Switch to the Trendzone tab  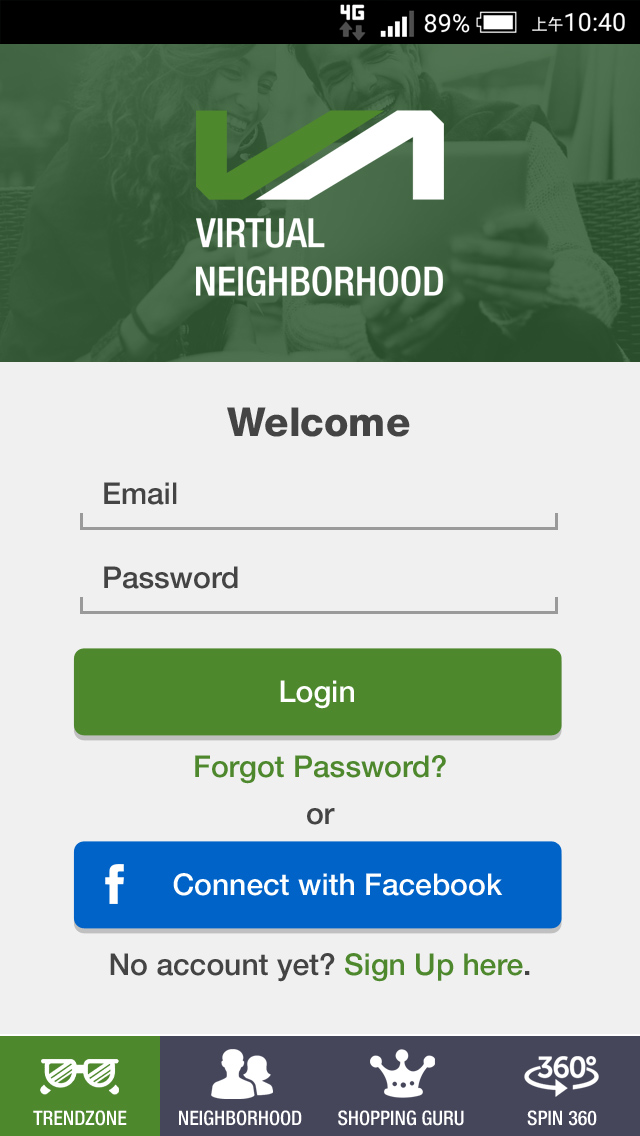tap(80, 1086)
